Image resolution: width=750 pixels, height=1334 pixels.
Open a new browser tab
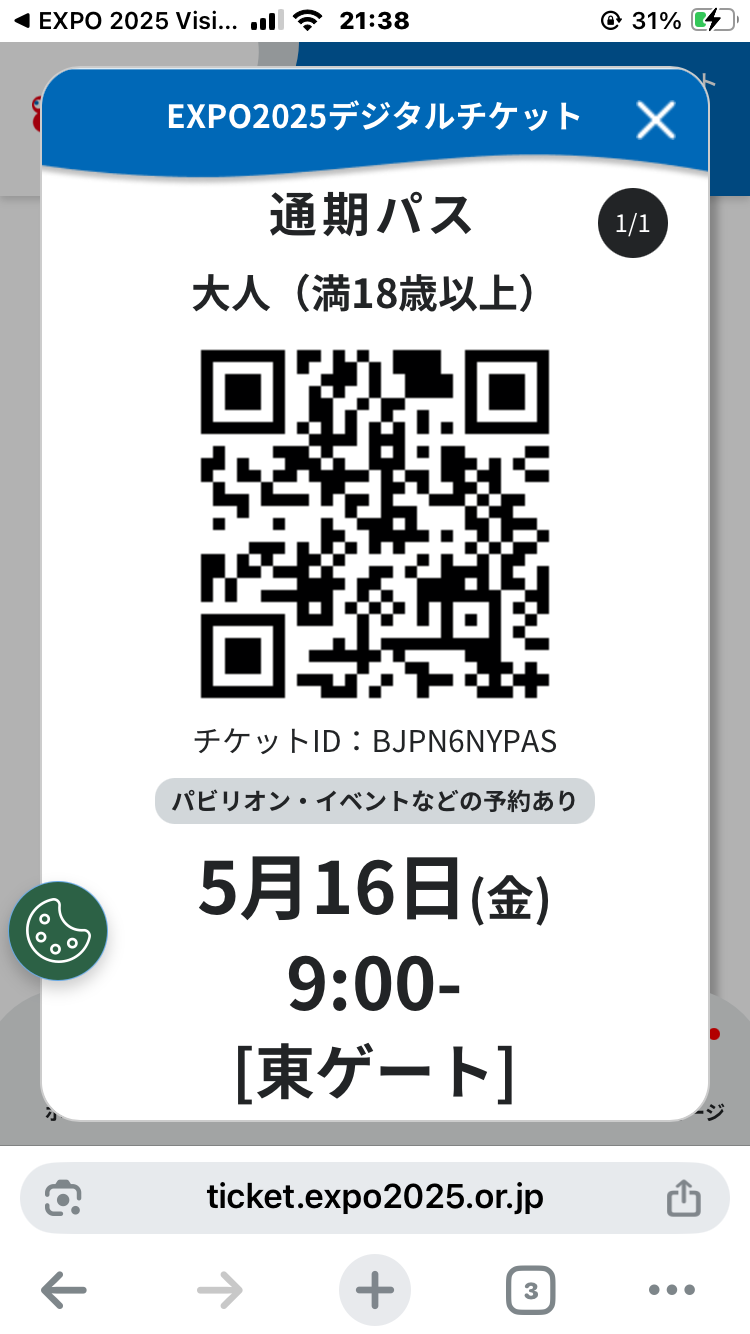pyautogui.click(x=375, y=1291)
